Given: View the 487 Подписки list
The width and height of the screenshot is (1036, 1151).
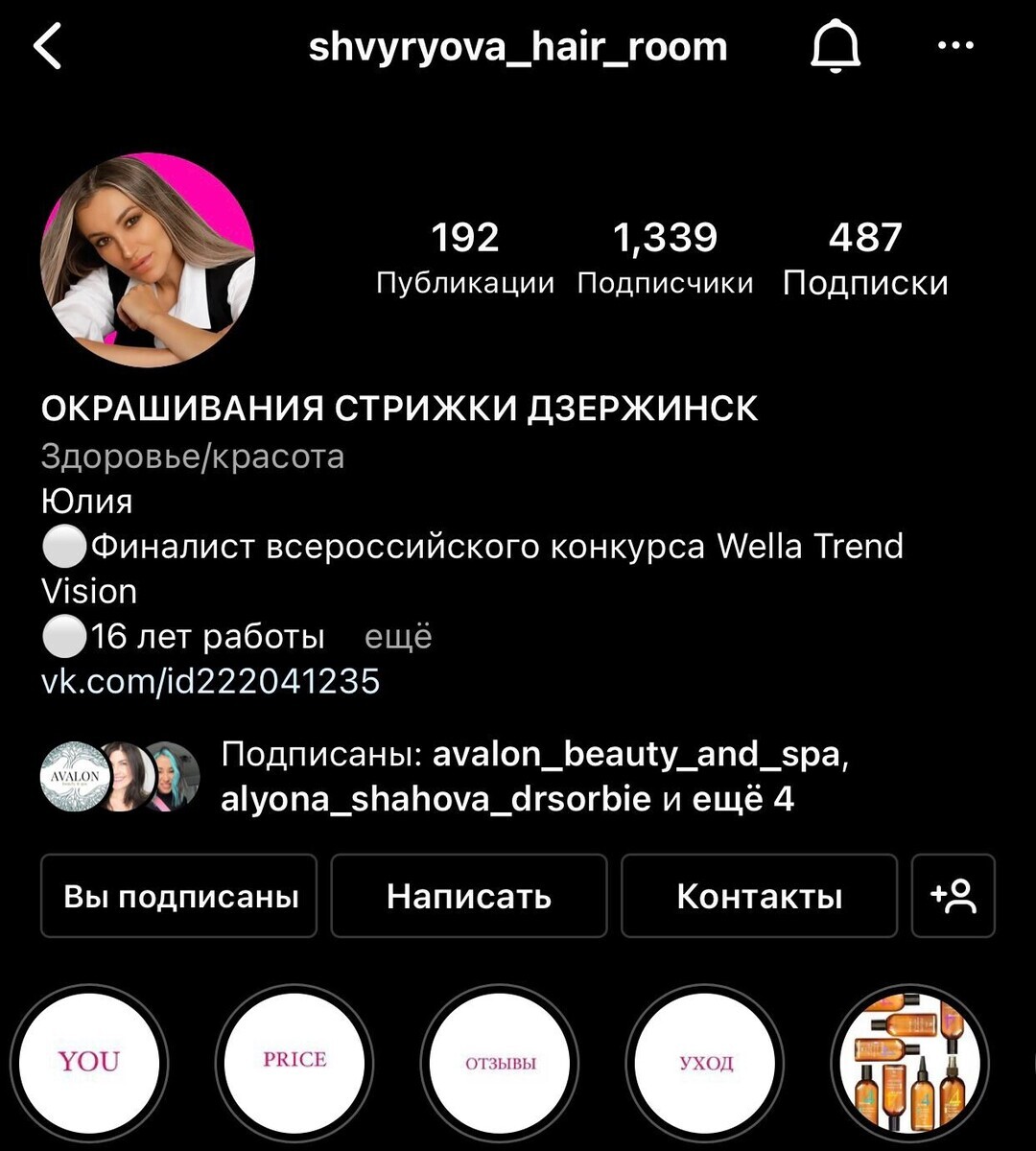Looking at the screenshot, I should pos(864,254).
